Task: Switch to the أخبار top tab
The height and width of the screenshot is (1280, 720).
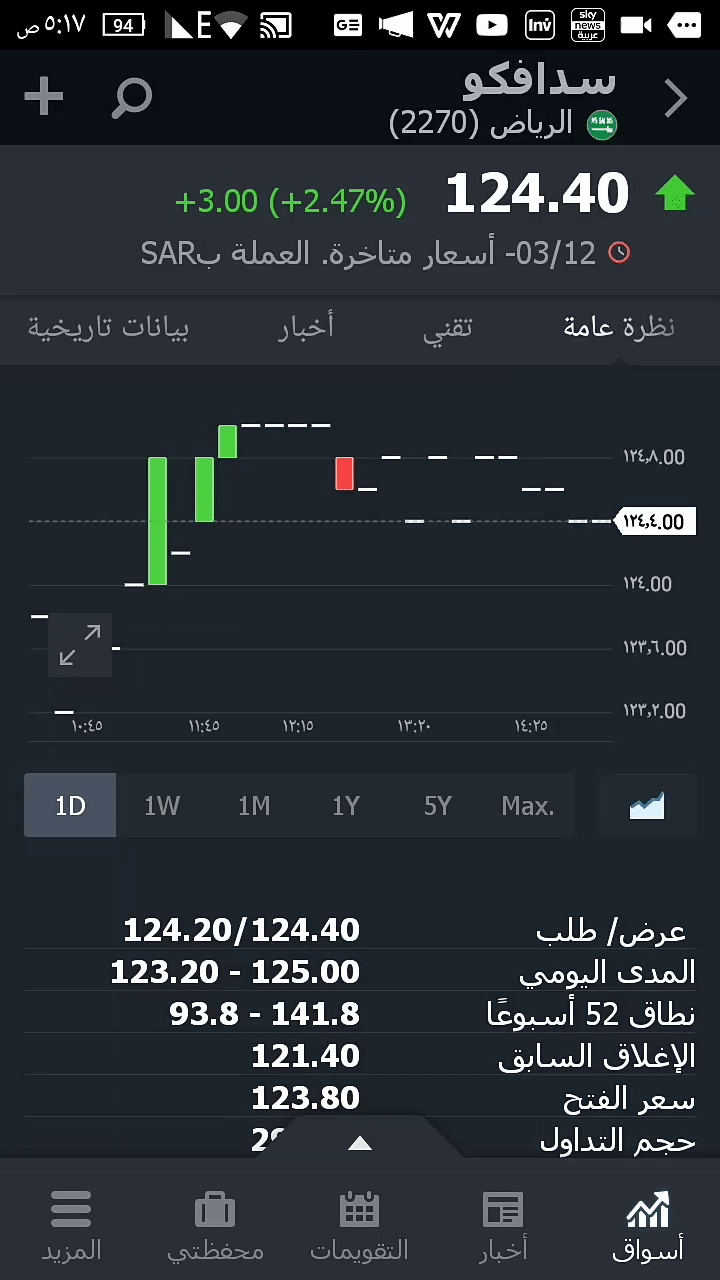Action: [306, 327]
